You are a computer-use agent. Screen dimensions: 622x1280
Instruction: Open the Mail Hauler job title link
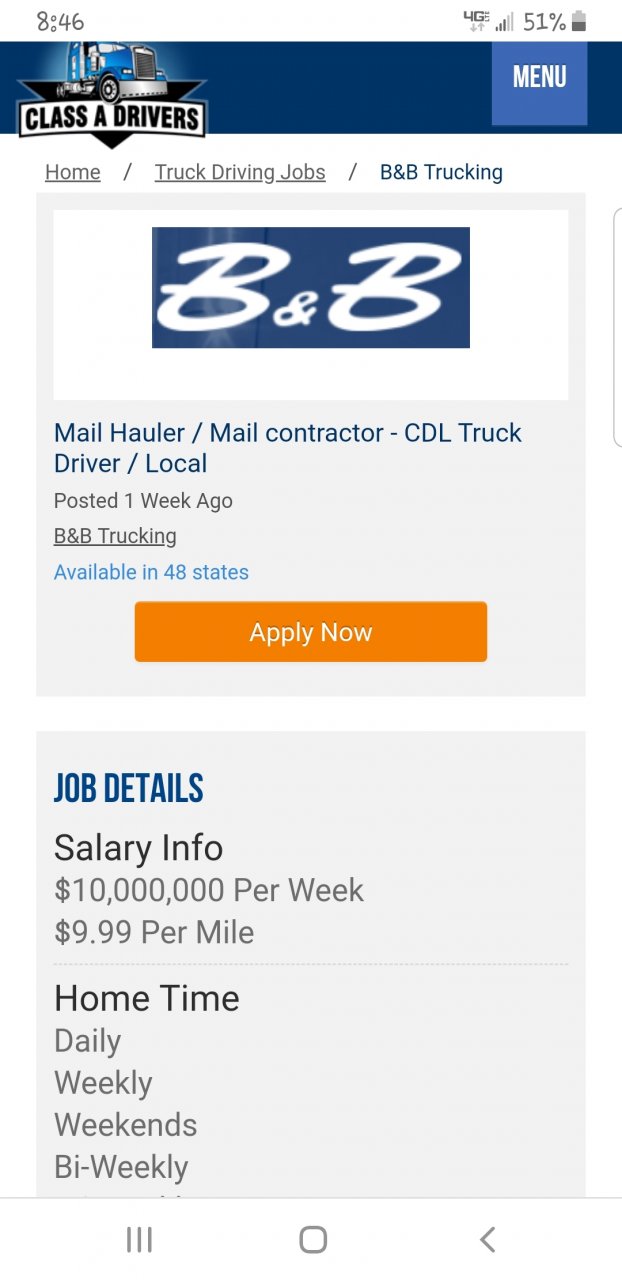point(287,447)
